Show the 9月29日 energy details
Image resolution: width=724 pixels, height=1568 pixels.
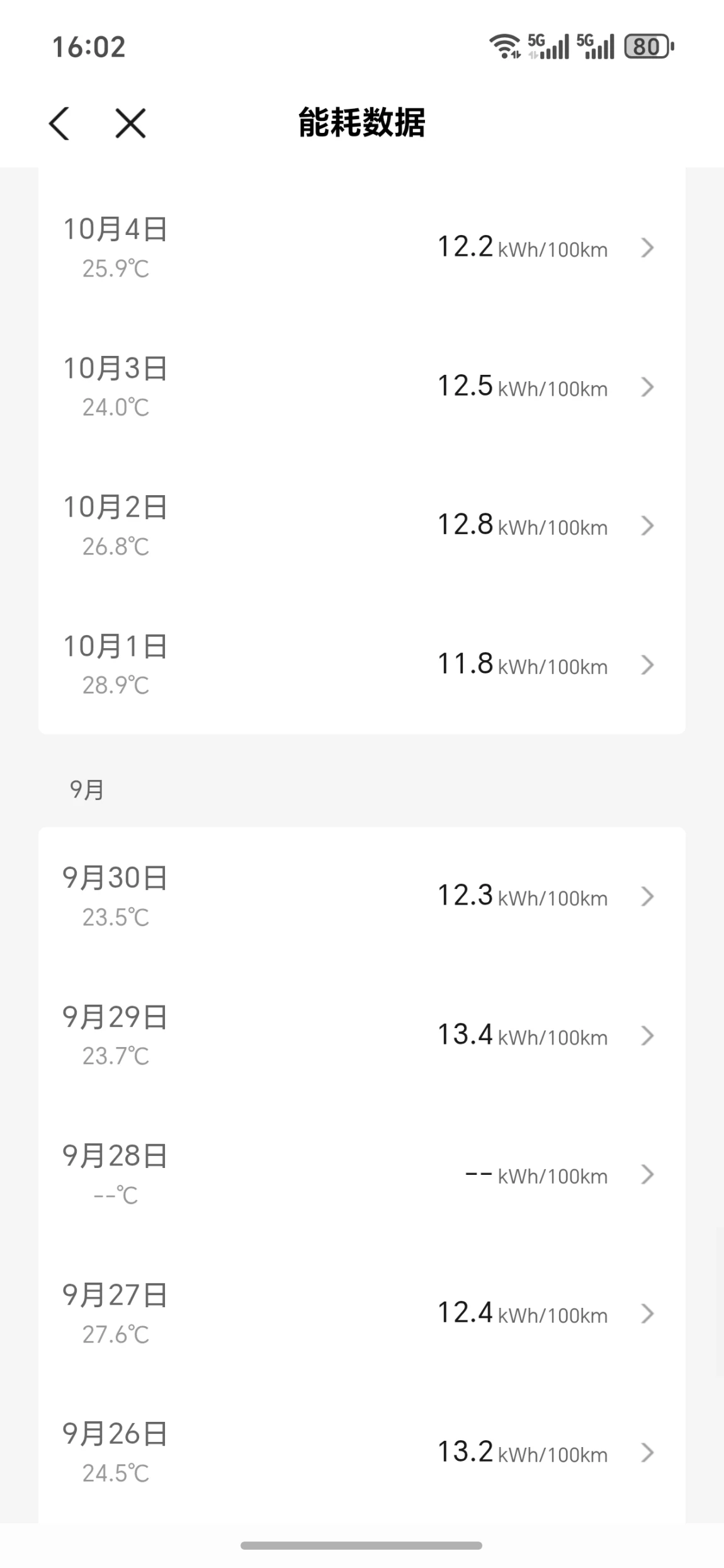[361, 1036]
